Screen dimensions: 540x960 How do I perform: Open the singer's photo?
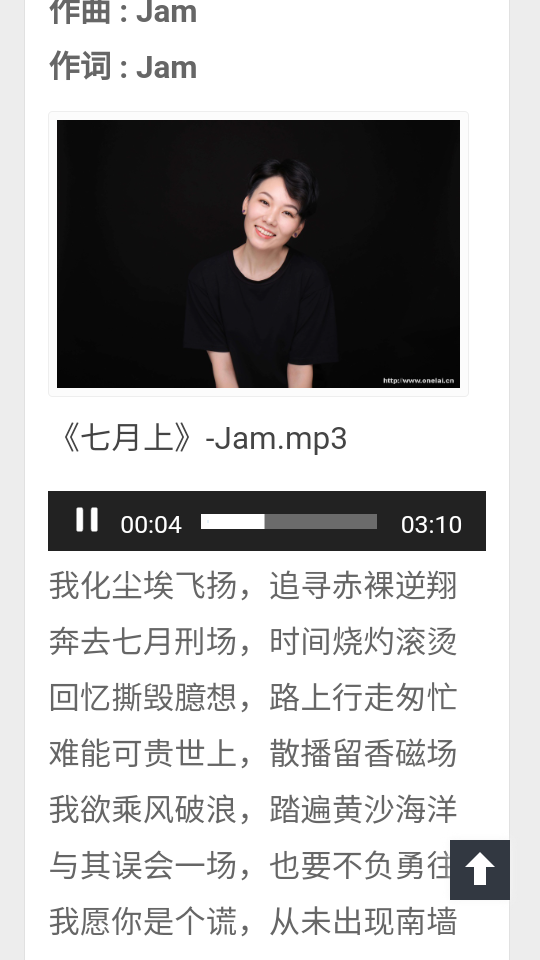tap(258, 254)
